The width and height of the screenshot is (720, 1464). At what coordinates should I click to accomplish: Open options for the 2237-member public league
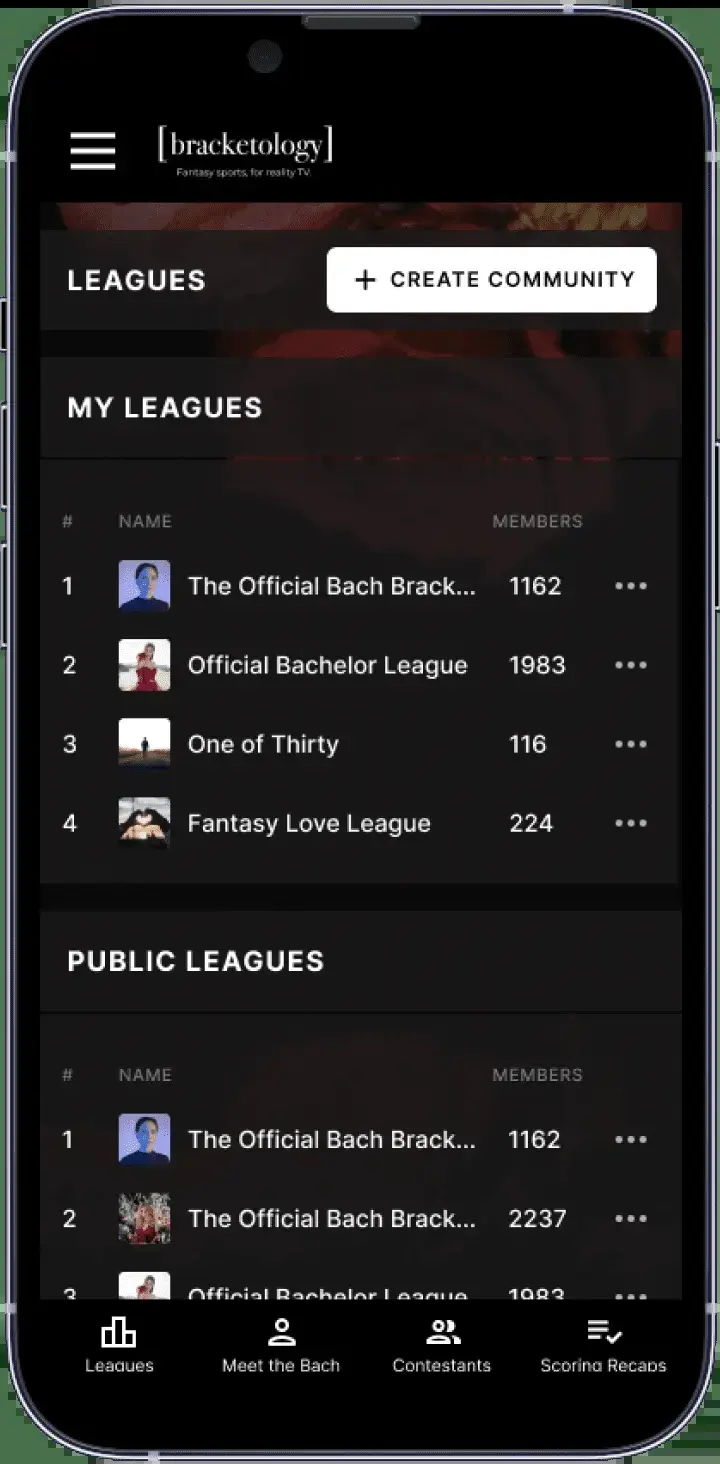(x=630, y=1218)
